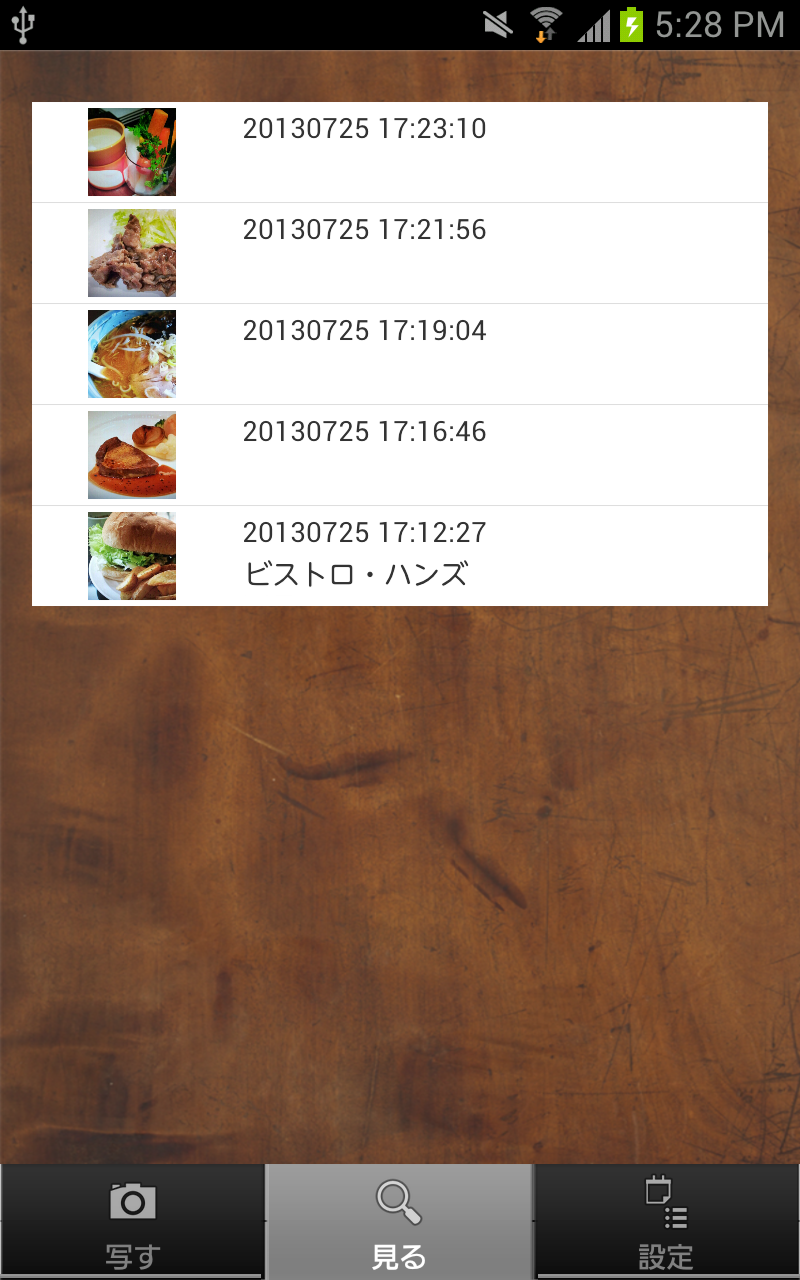Viewport: 800px width, 1280px height.
Task: Switch to the 写す camera tab
Action: click(133, 1222)
